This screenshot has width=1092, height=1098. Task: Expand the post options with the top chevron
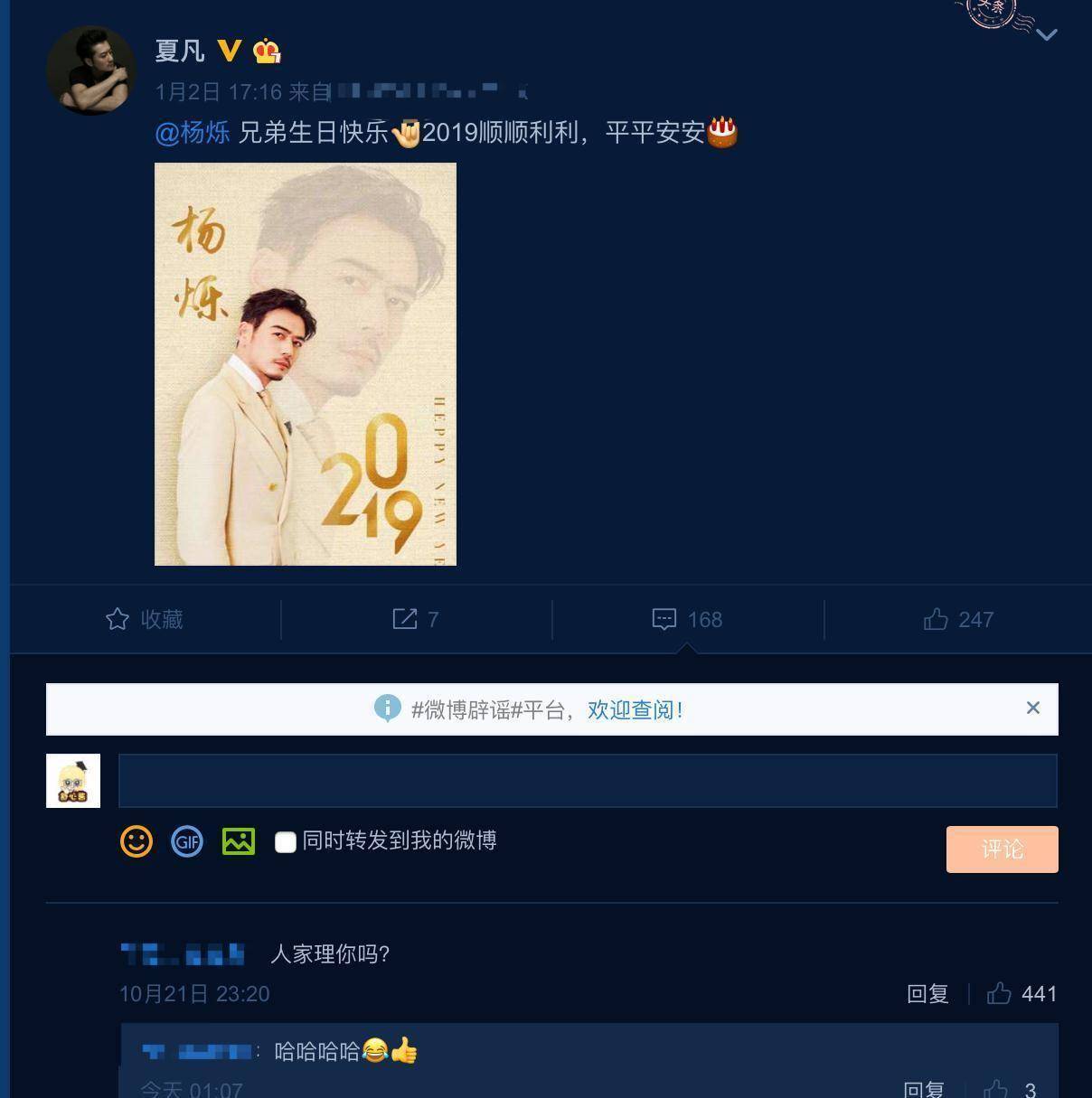(x=1047, y=34)
